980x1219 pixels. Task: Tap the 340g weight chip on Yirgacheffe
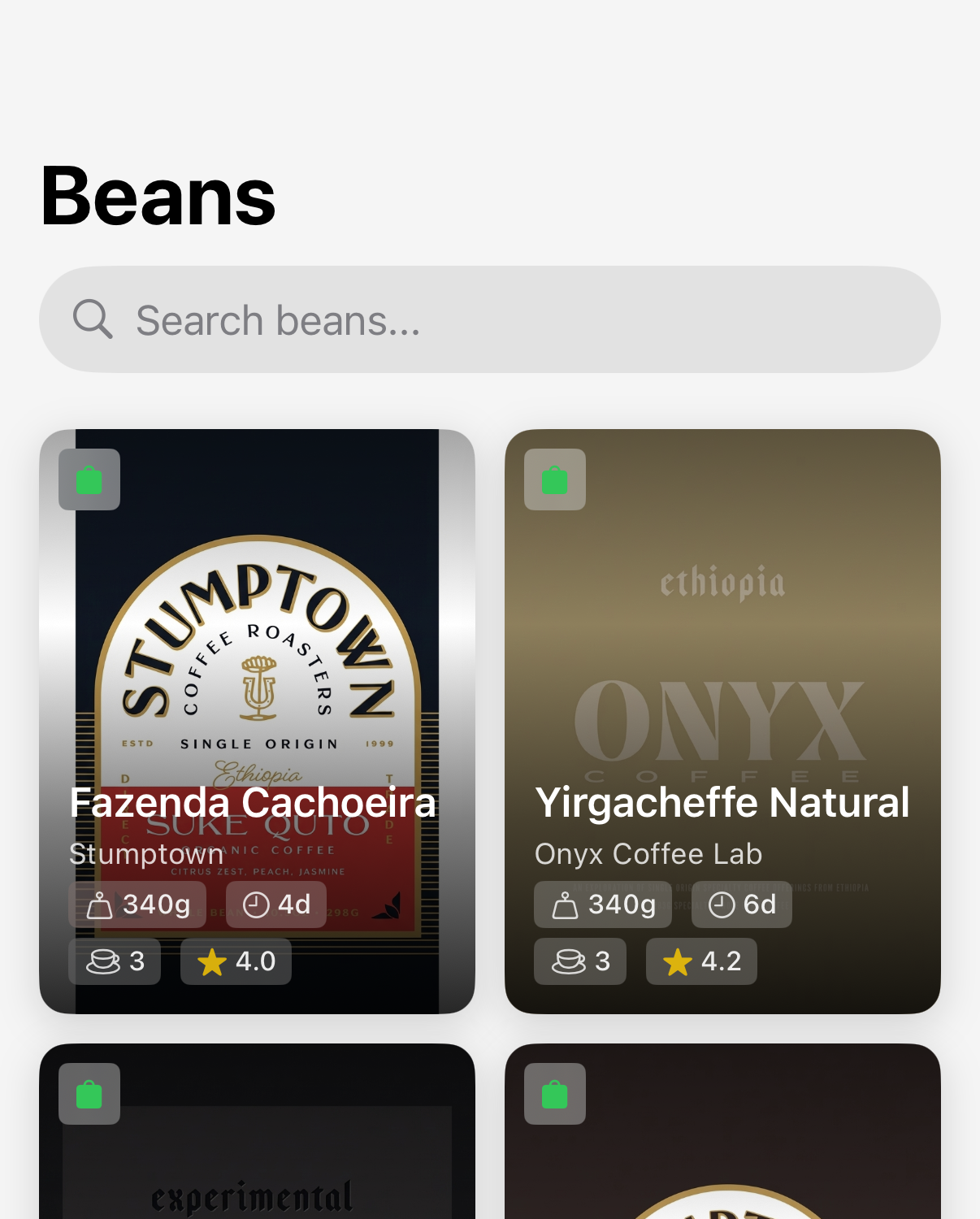click(602, 904)
